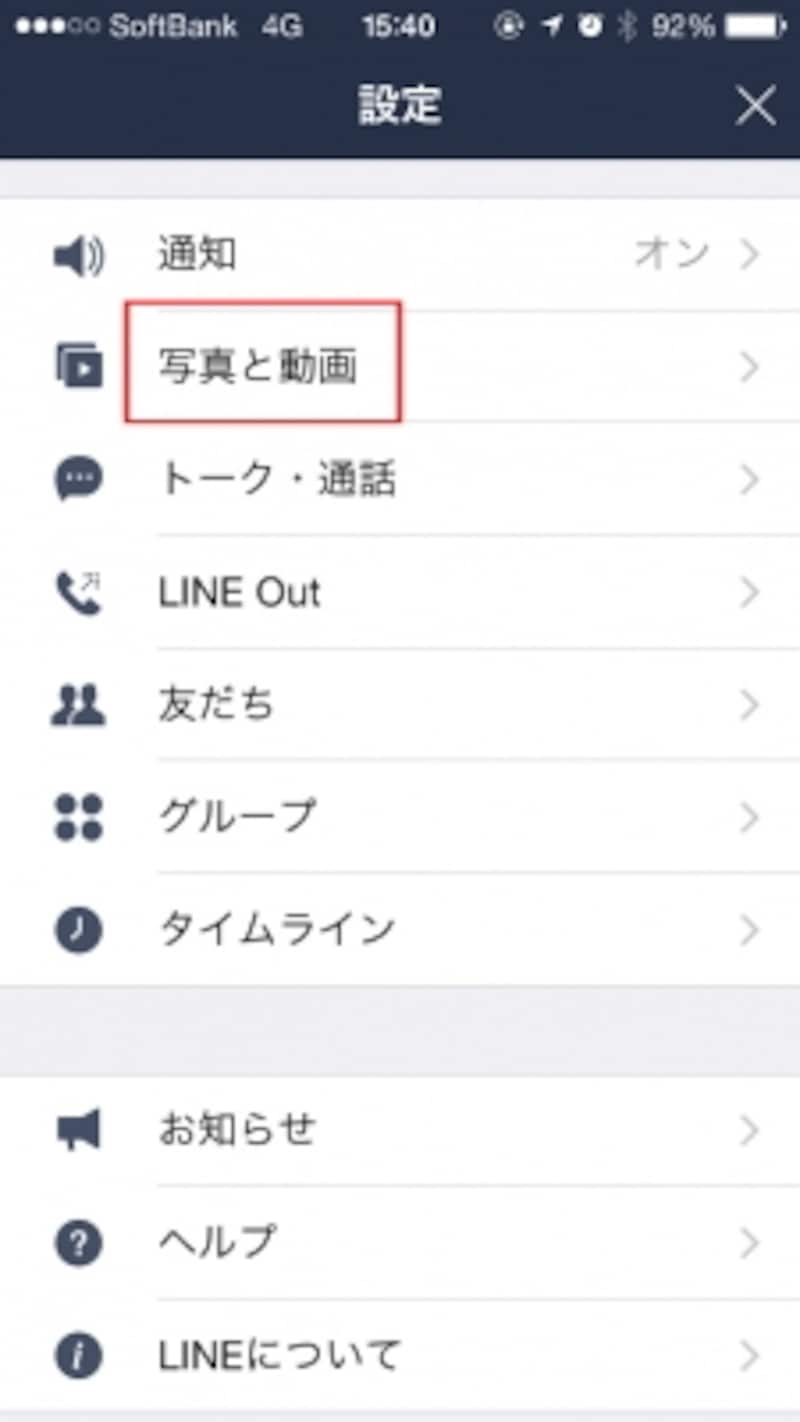This screenshot has width=800, height=1422.
Task: Open LINEについて about page
Action: (x=400, y=1355)
